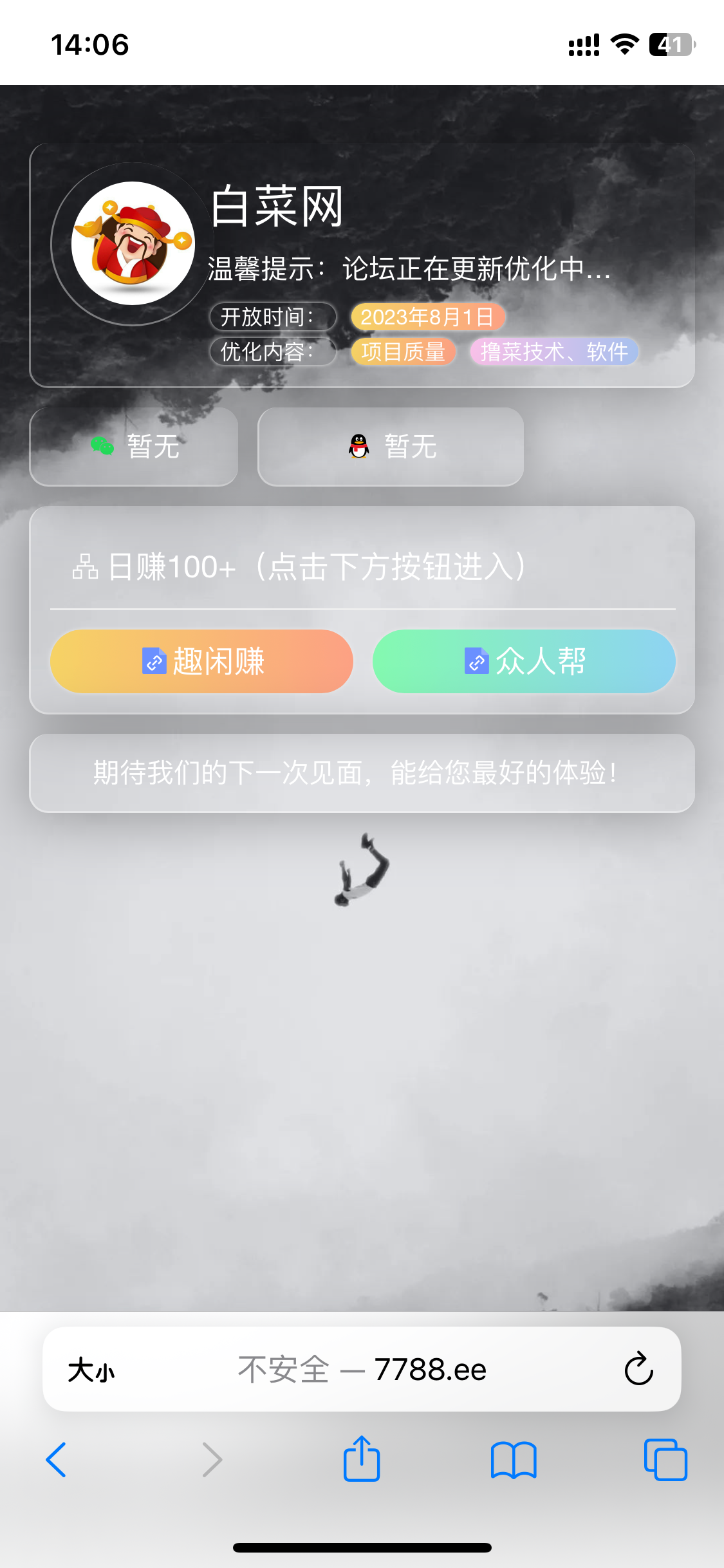Click the WeChat icon next to 暂无
The width and height of the screenshot is (724, 1568).
[102, 447]
